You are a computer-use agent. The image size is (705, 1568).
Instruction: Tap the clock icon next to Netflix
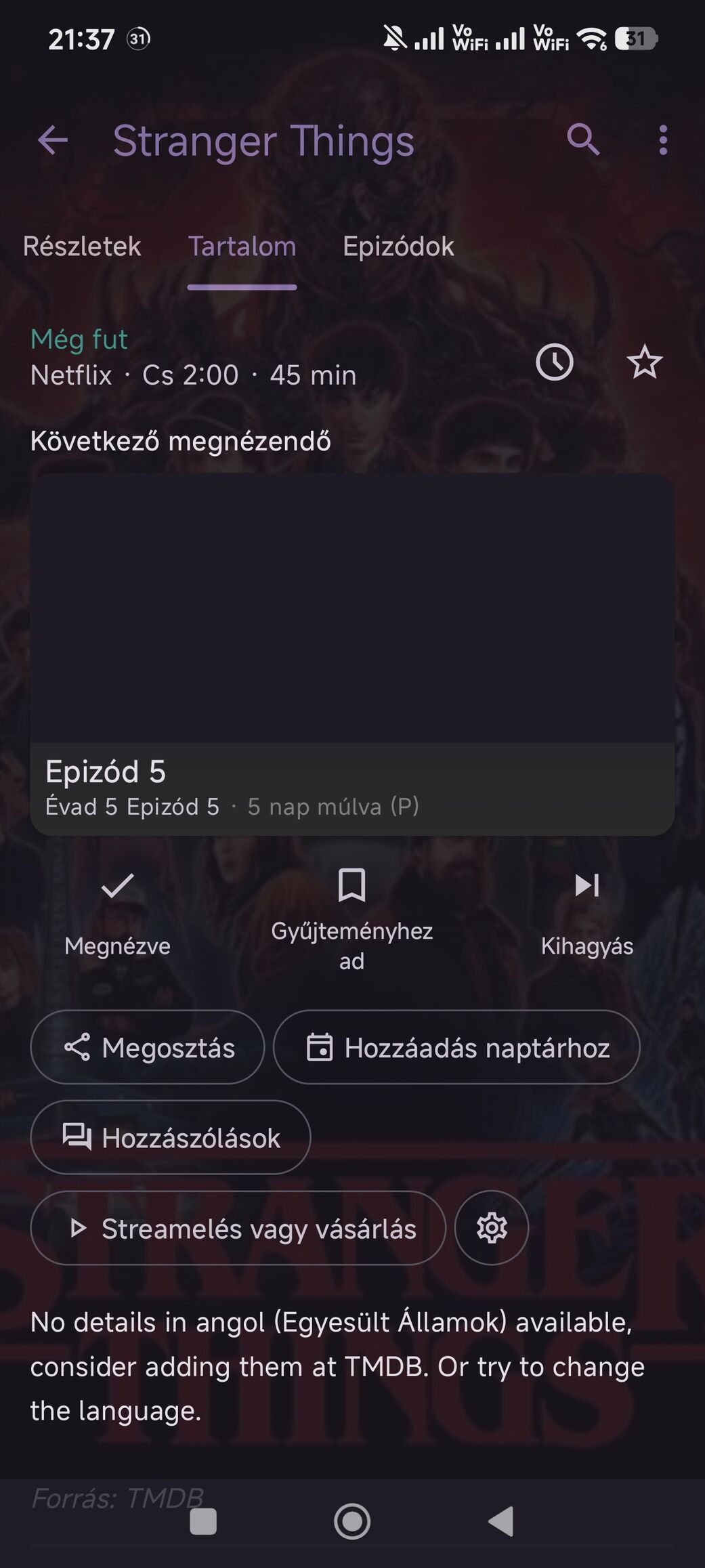pos(555,362)
